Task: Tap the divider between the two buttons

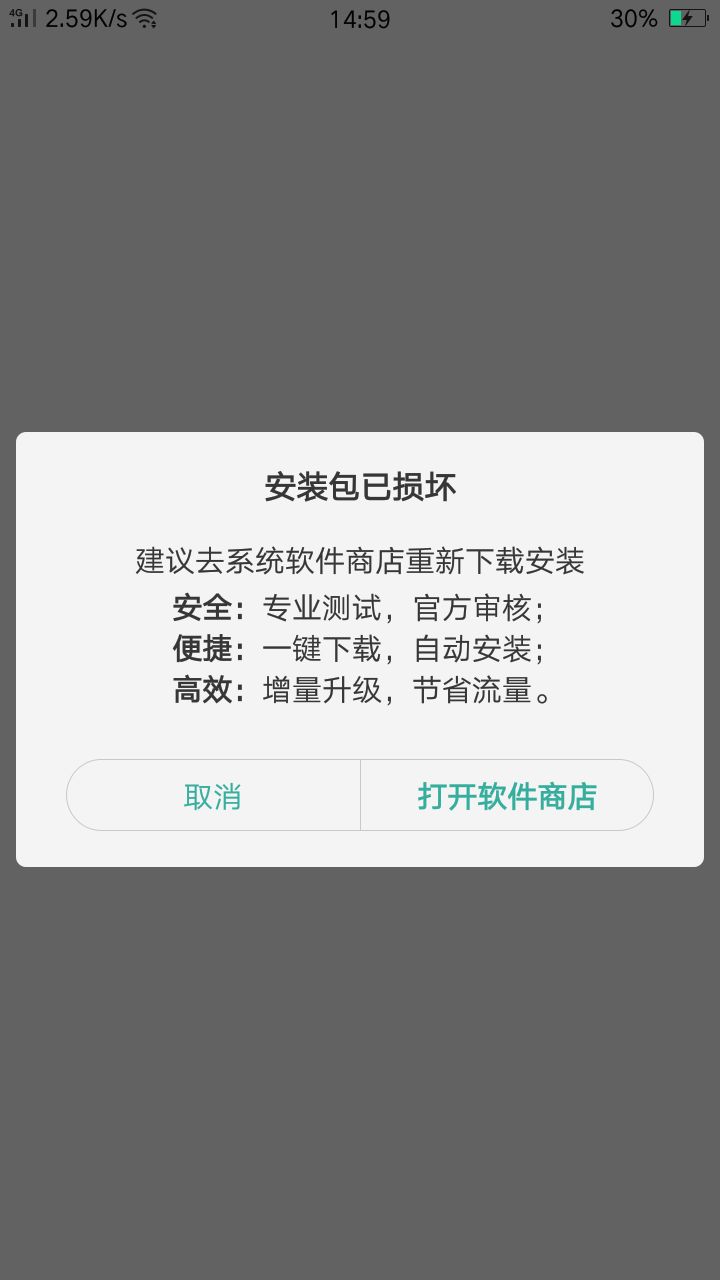Action: click(360, 796)
